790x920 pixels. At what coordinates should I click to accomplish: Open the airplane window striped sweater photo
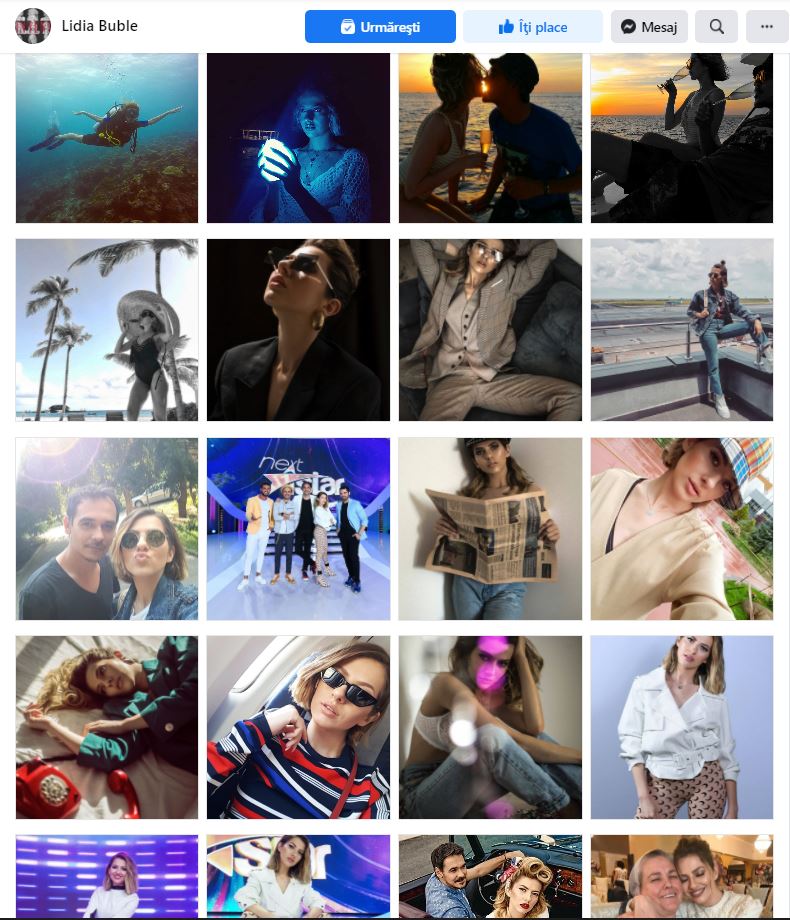coord(298,727)
